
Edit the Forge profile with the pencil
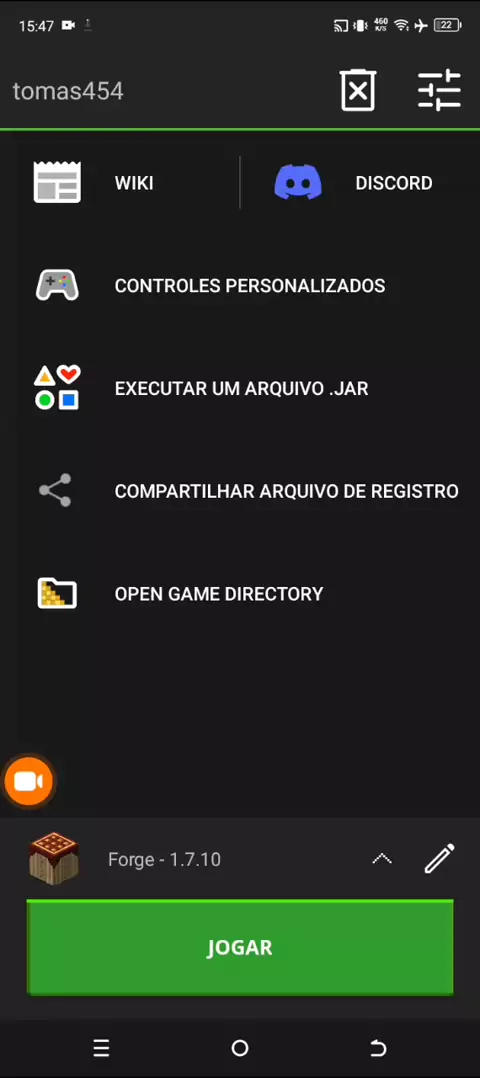[439, 859]
